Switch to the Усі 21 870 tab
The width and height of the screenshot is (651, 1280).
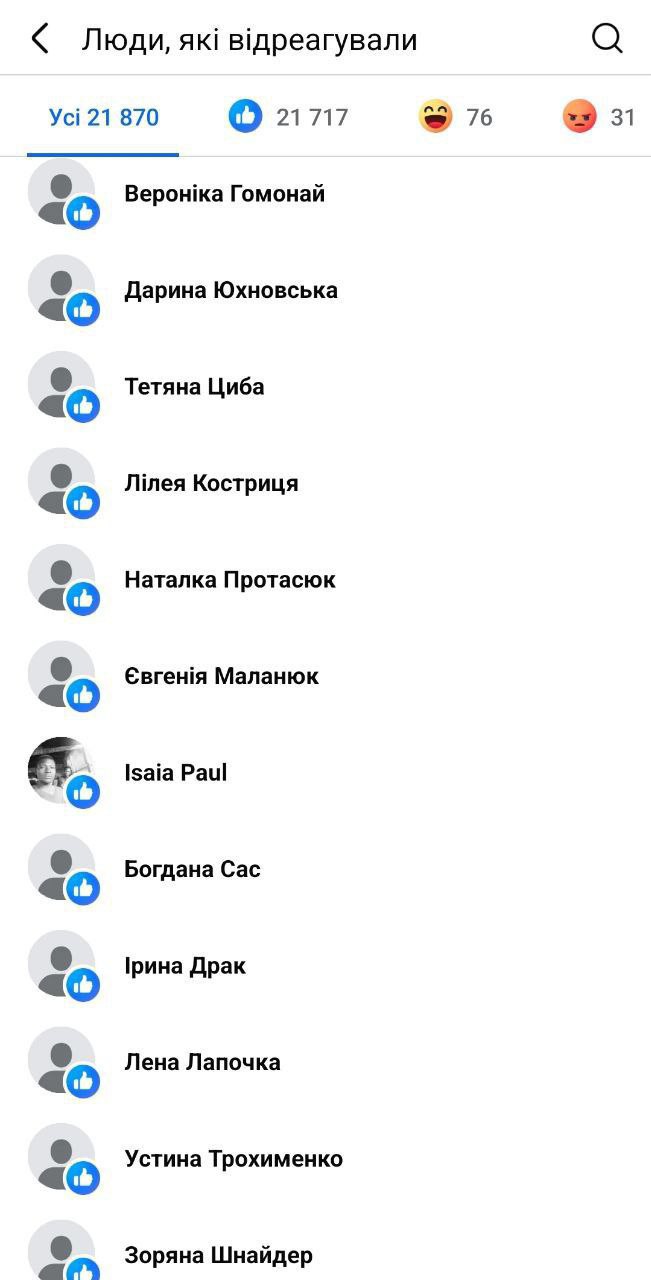point(103,118)
